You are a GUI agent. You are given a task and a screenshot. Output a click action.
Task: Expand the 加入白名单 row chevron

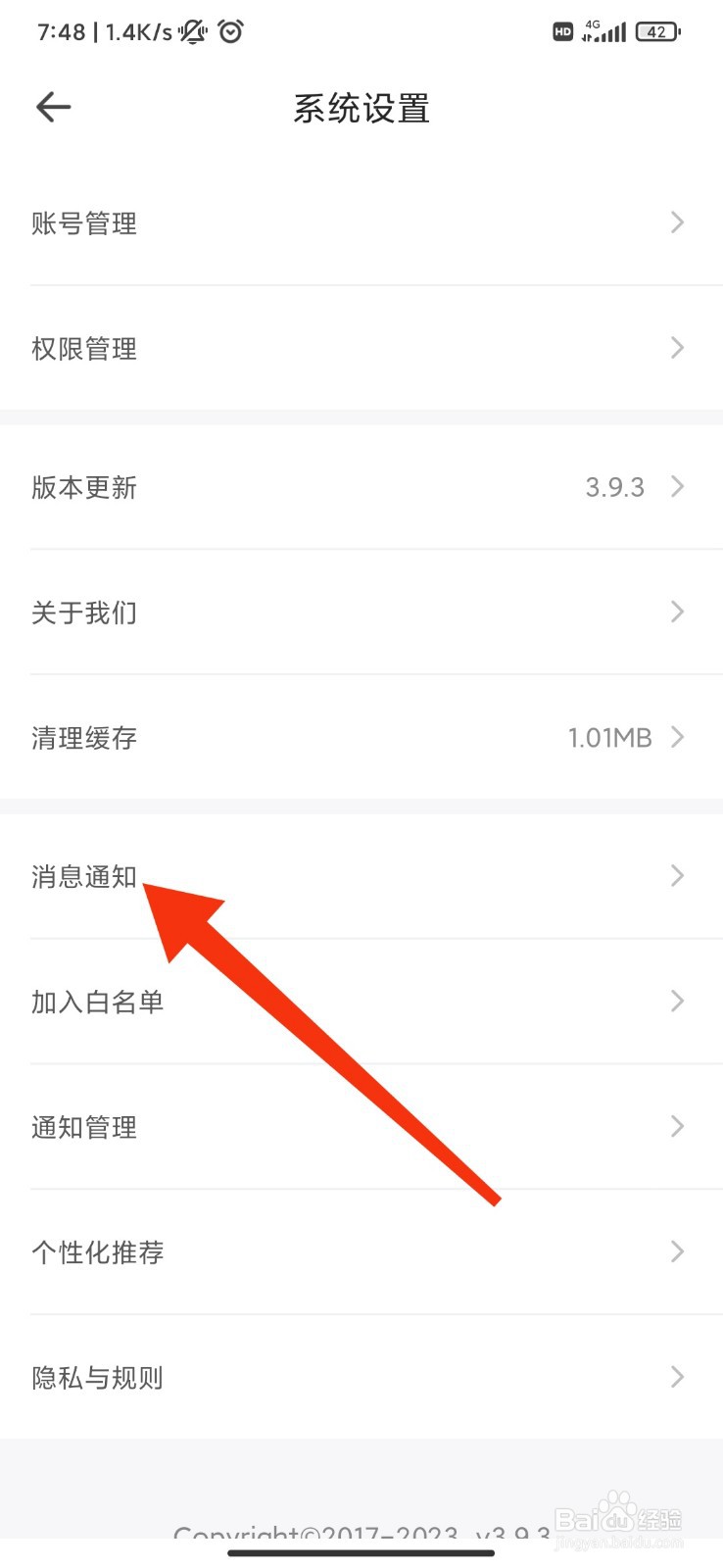point(676,1001)
